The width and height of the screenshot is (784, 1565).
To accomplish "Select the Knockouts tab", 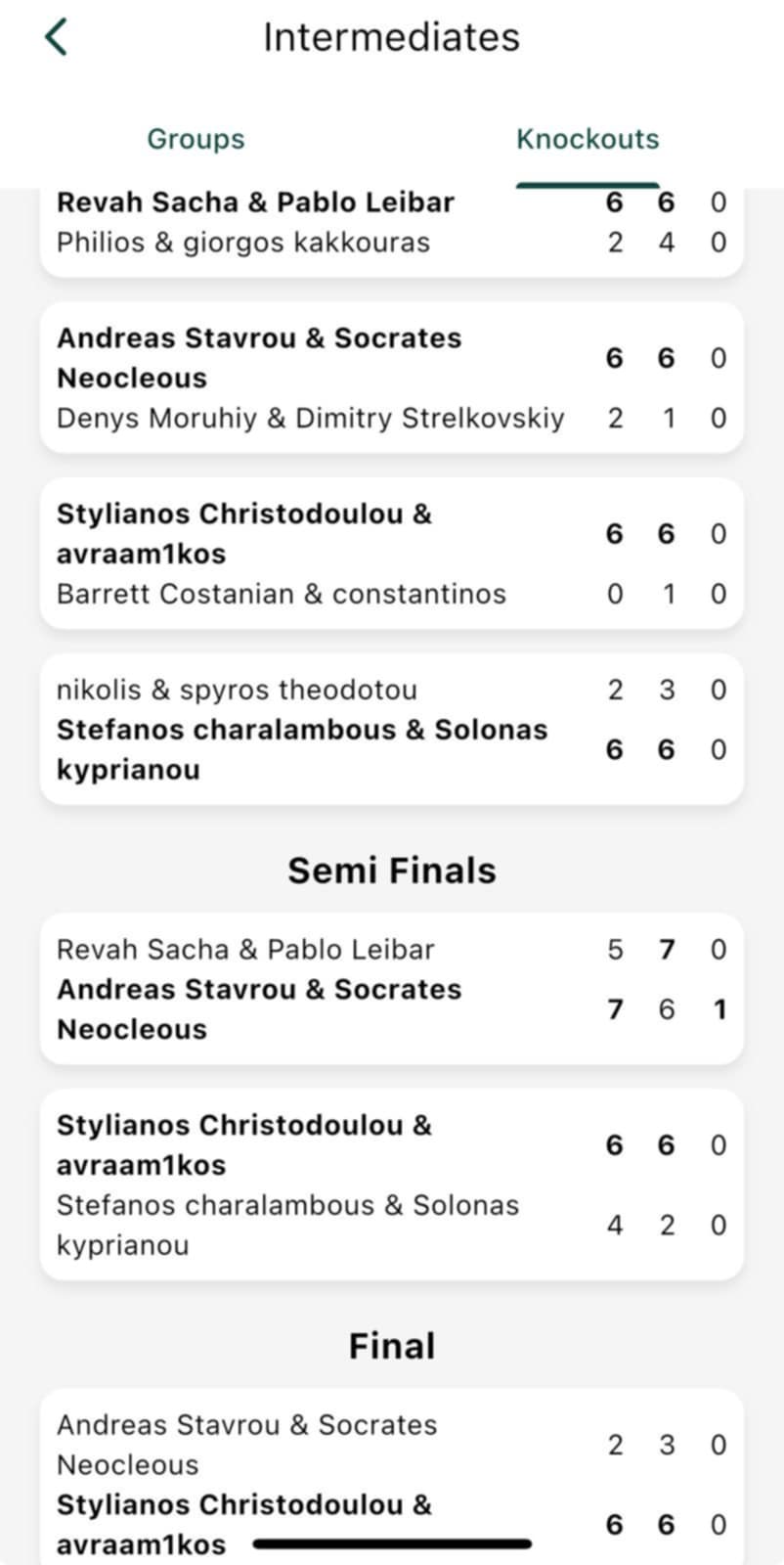I will [x=588, y=139].
